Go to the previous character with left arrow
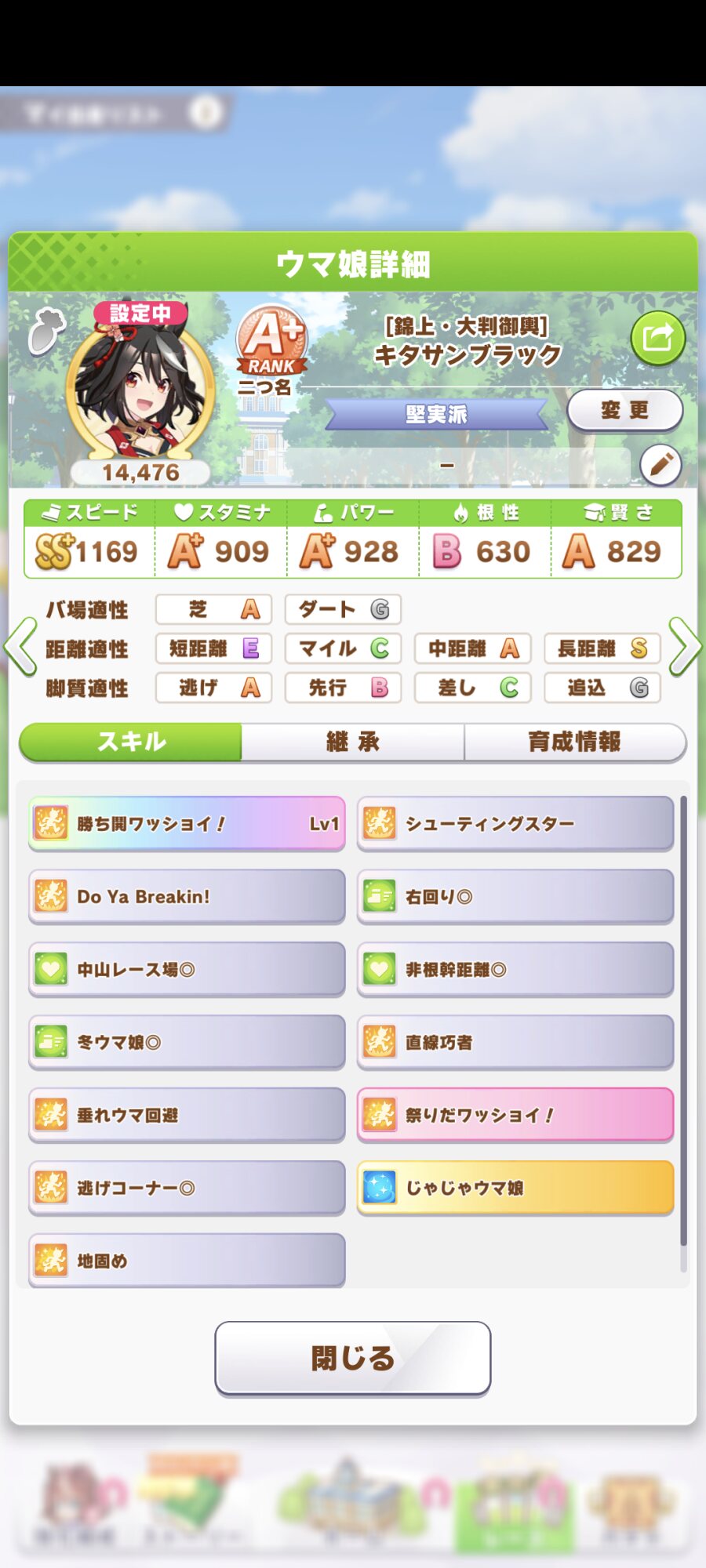This screenshot has height=1568, width=706. 20,647
